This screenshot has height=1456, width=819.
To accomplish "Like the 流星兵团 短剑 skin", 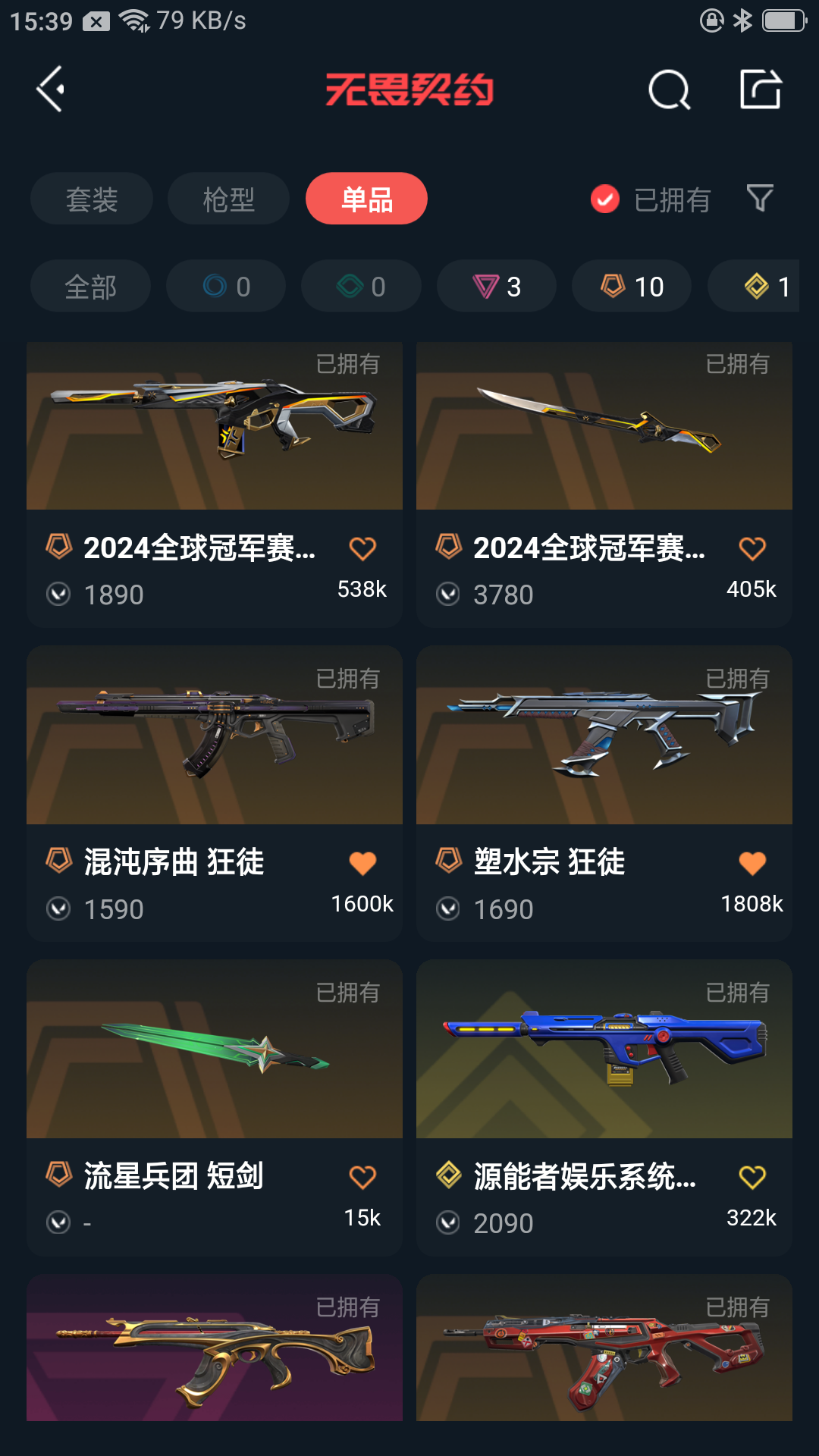I will pos(362,1177).
